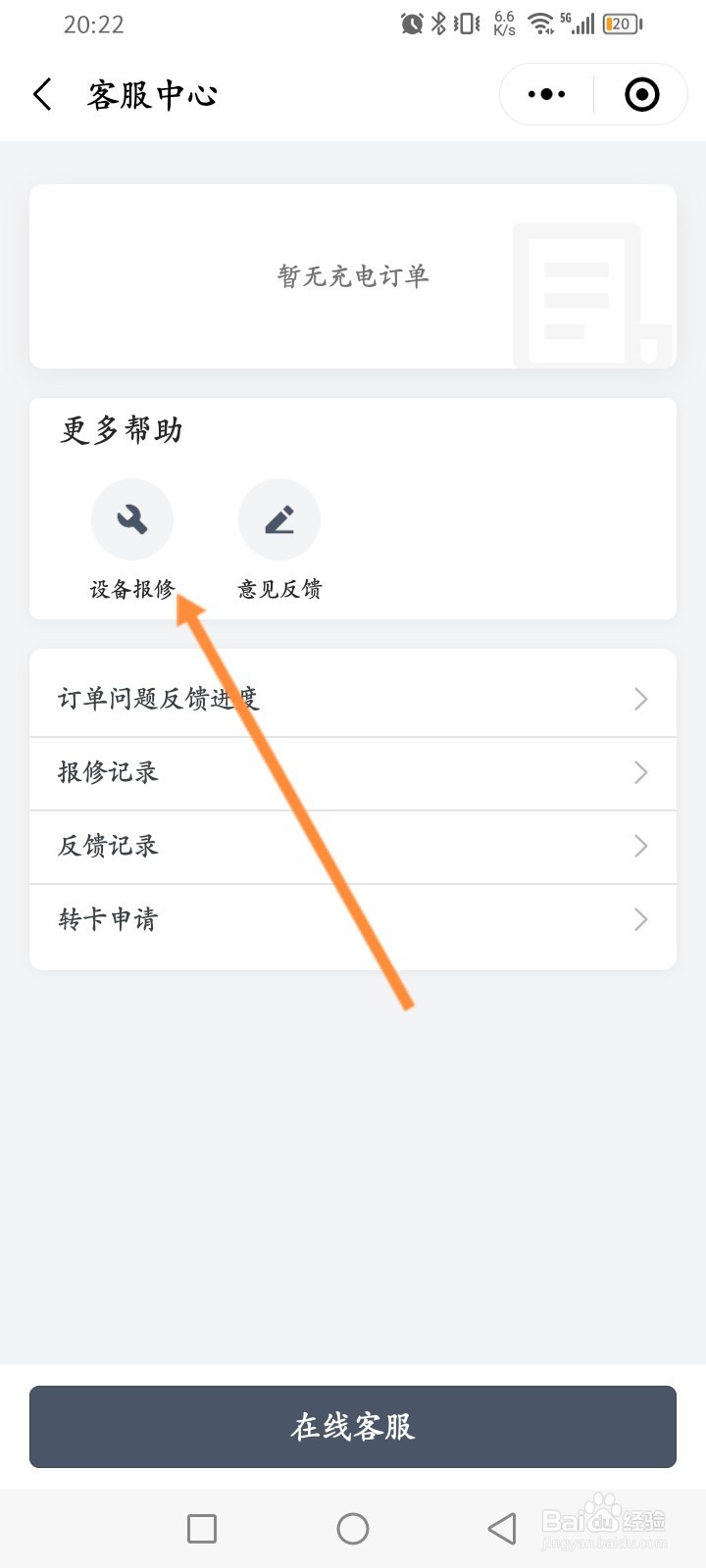Expand 订单问题反馈进度 via its chevron

[x=641, y=698]
